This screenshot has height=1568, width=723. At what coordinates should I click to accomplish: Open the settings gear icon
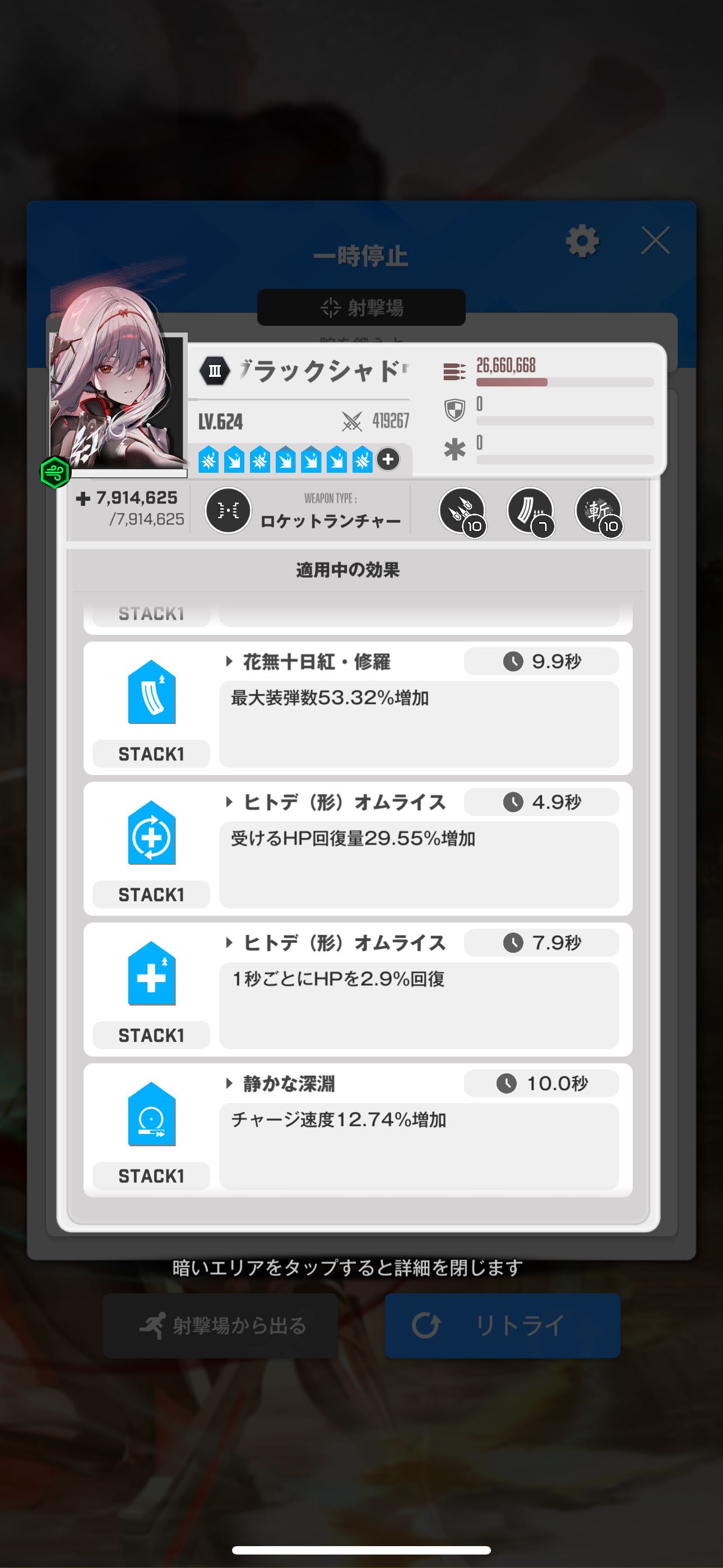pos(582,242)
